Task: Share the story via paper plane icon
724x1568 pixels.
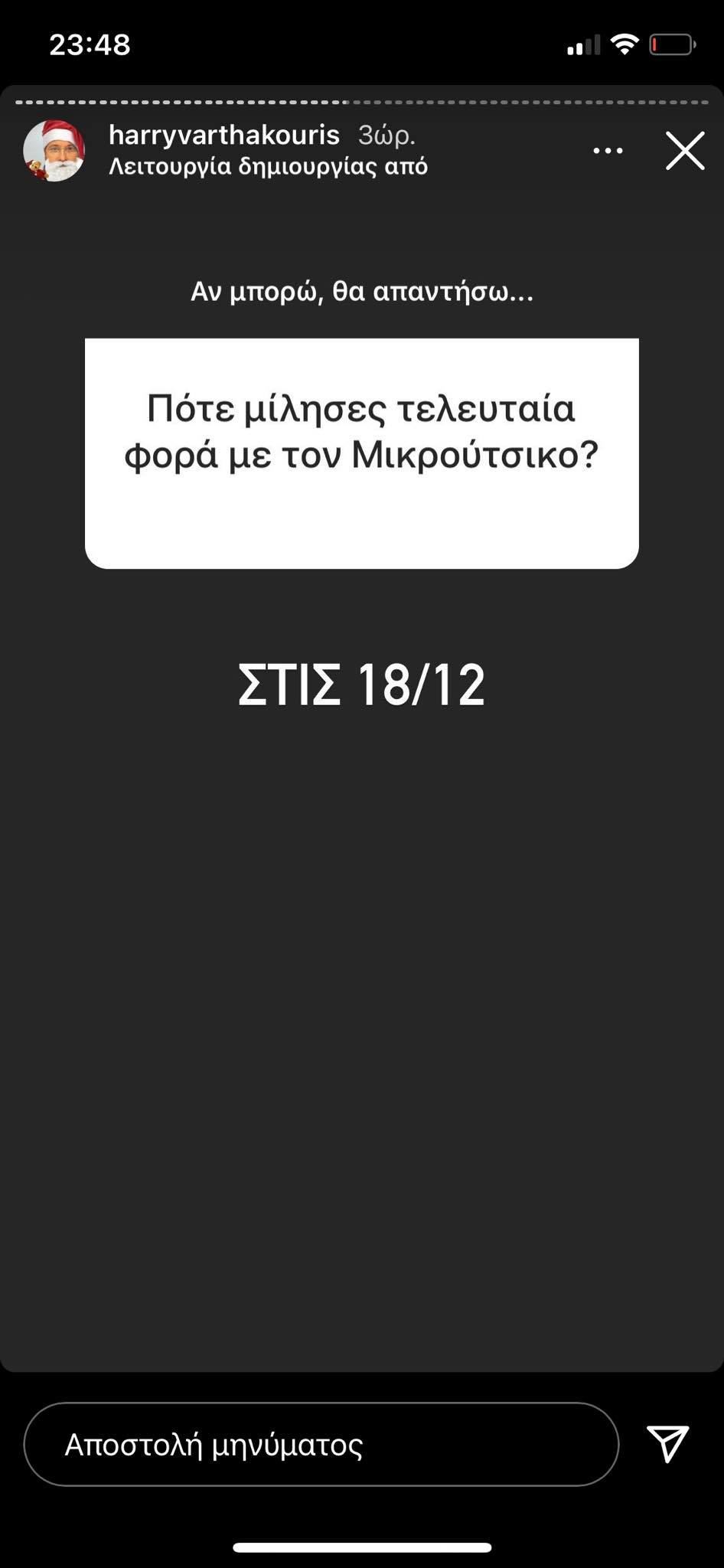Action: pyautogui.click(x=668, y=1444)
